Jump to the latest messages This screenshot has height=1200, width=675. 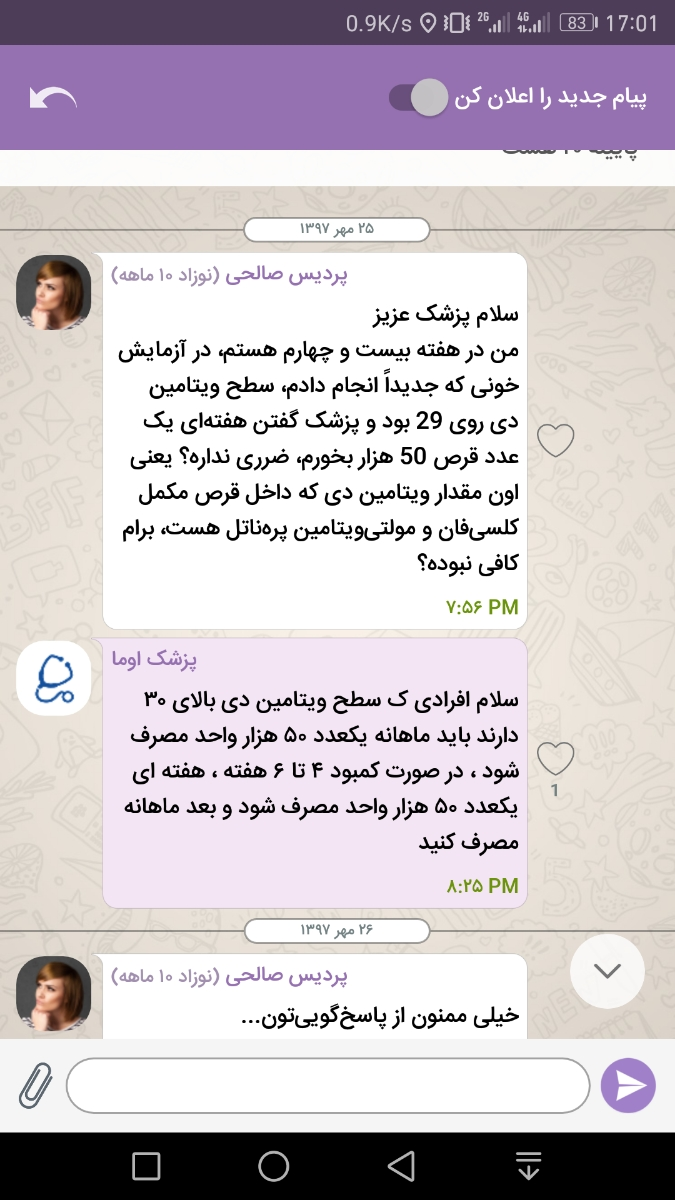[607, 970]
